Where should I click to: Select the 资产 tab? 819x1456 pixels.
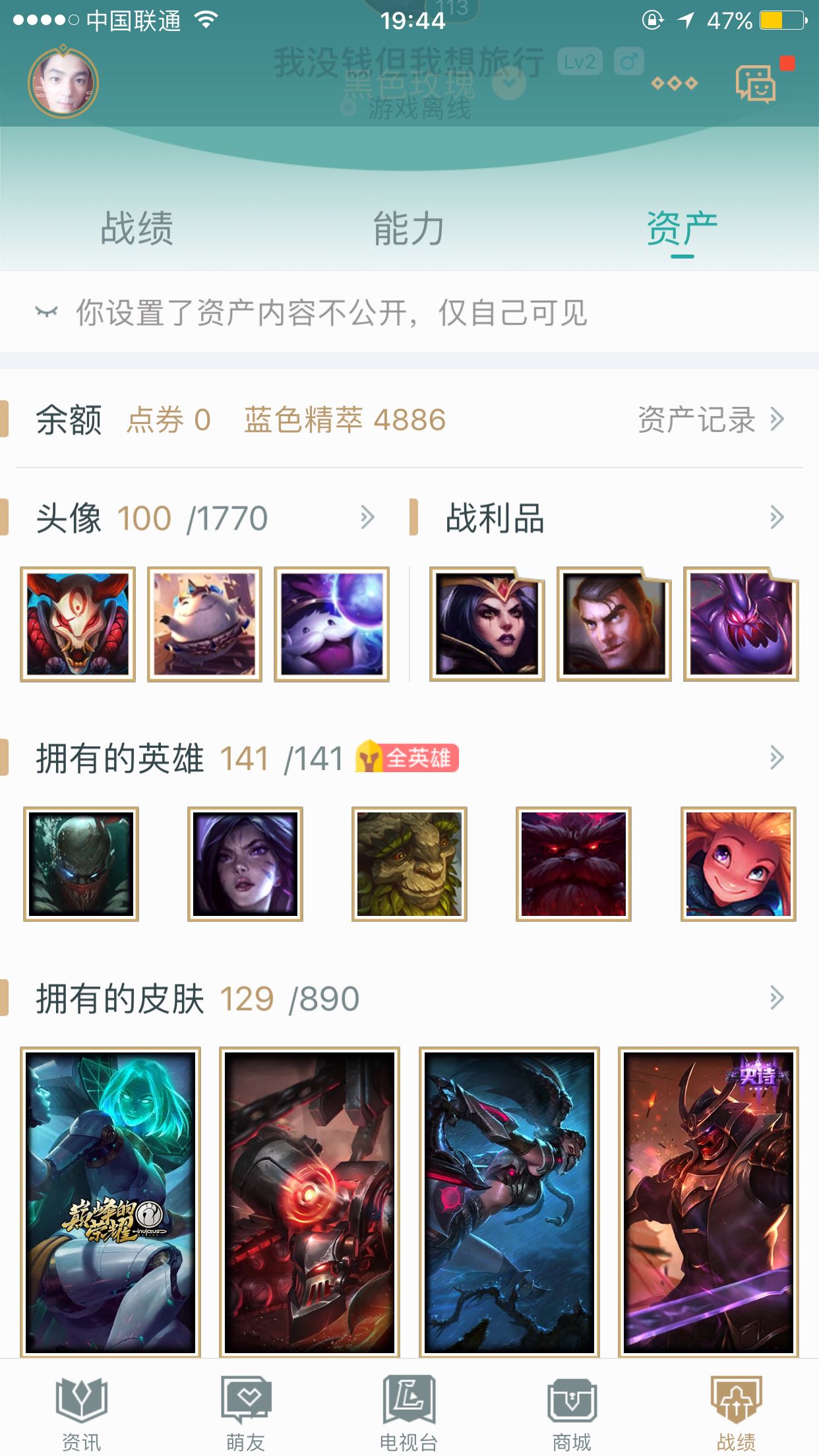click(682, 228)
